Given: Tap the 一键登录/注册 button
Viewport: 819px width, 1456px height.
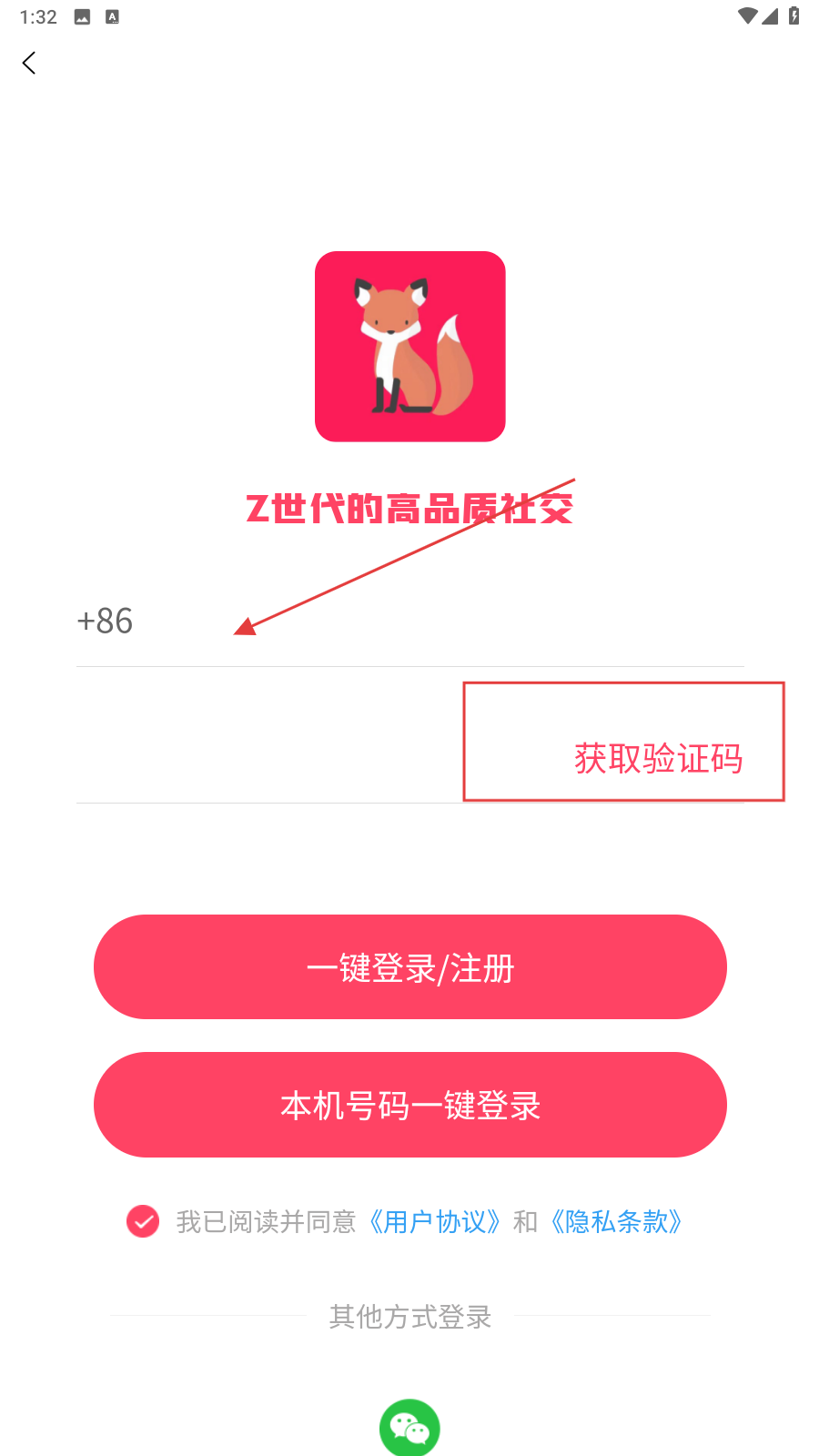Looking at the screenshot, I should pos(409,967).
